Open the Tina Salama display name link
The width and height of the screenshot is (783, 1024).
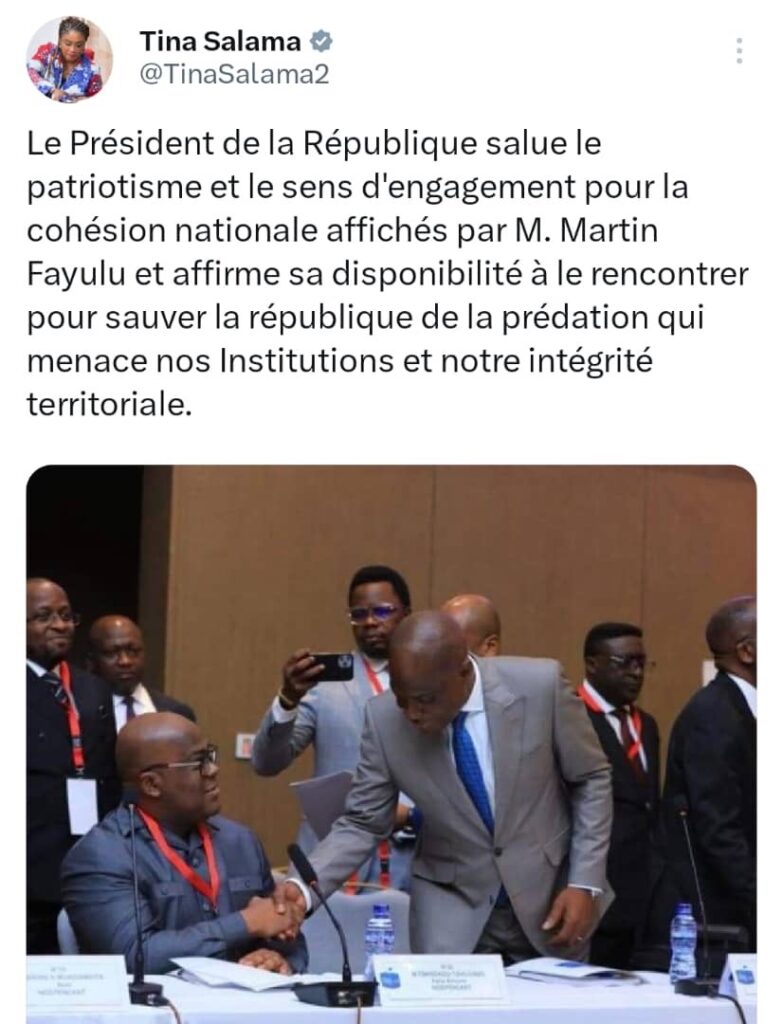pyautogui.click(x=219, y=41)
